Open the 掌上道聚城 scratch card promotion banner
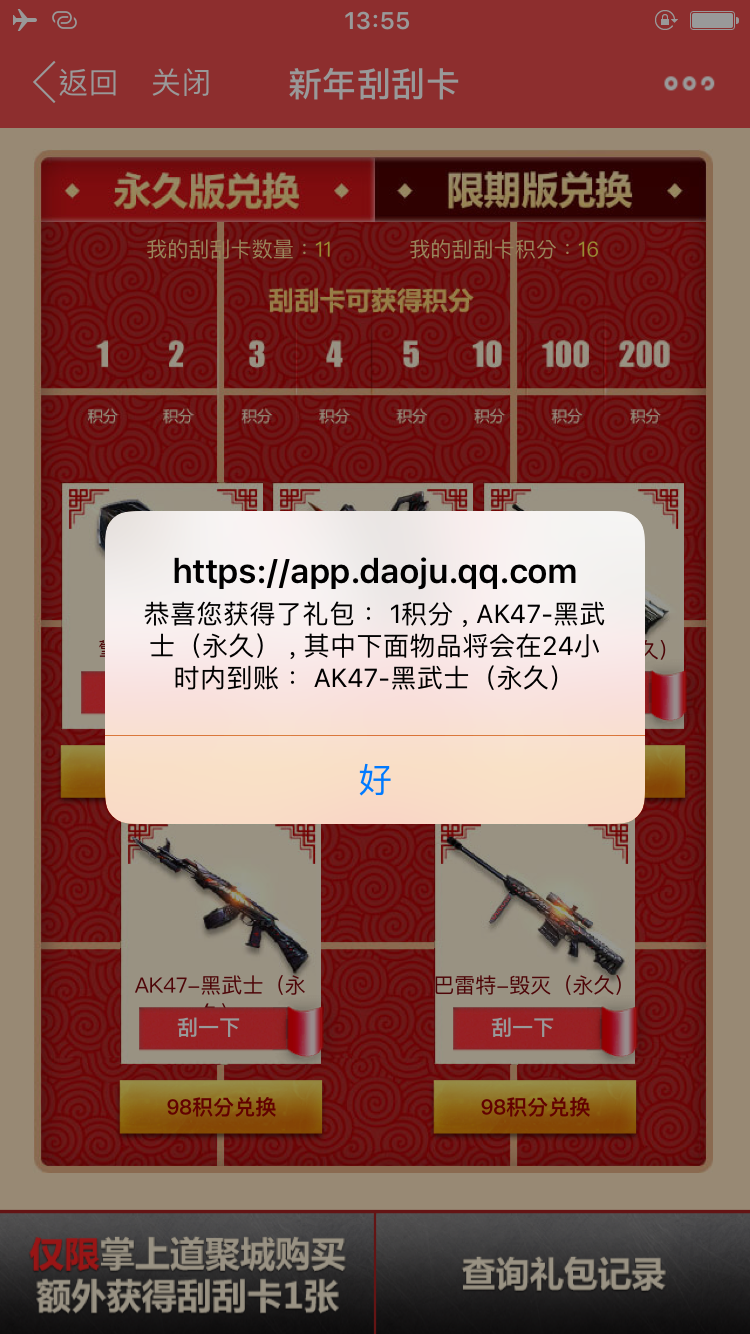 [187, 1274]
